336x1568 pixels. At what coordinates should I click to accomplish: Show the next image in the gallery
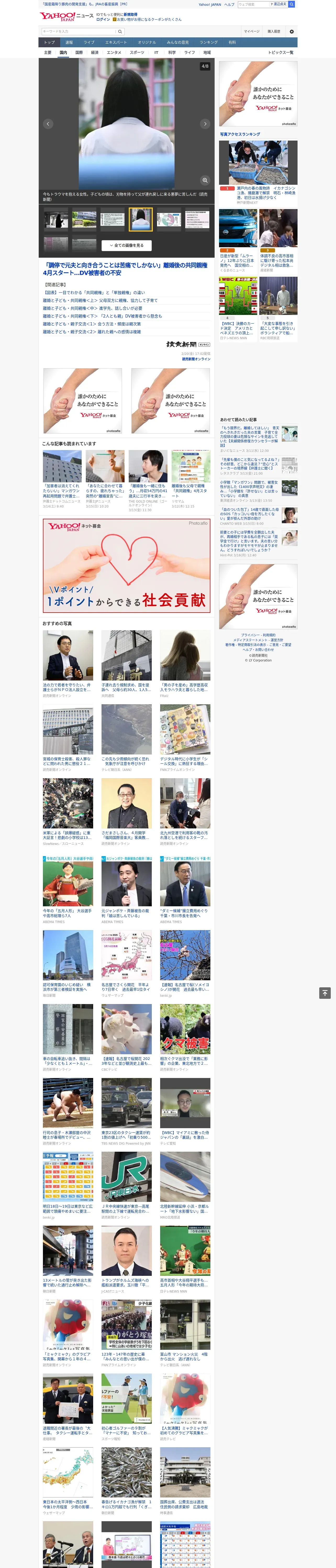point(205,124)
